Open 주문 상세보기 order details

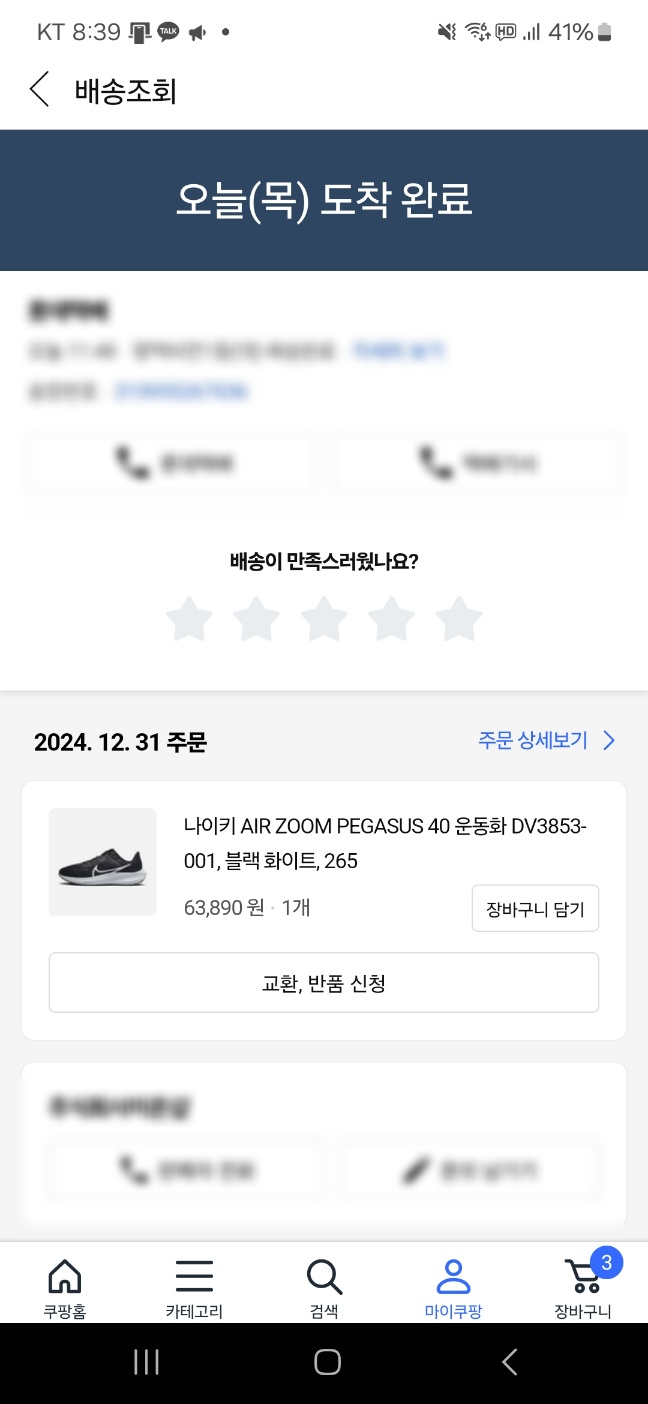(546, 741)
